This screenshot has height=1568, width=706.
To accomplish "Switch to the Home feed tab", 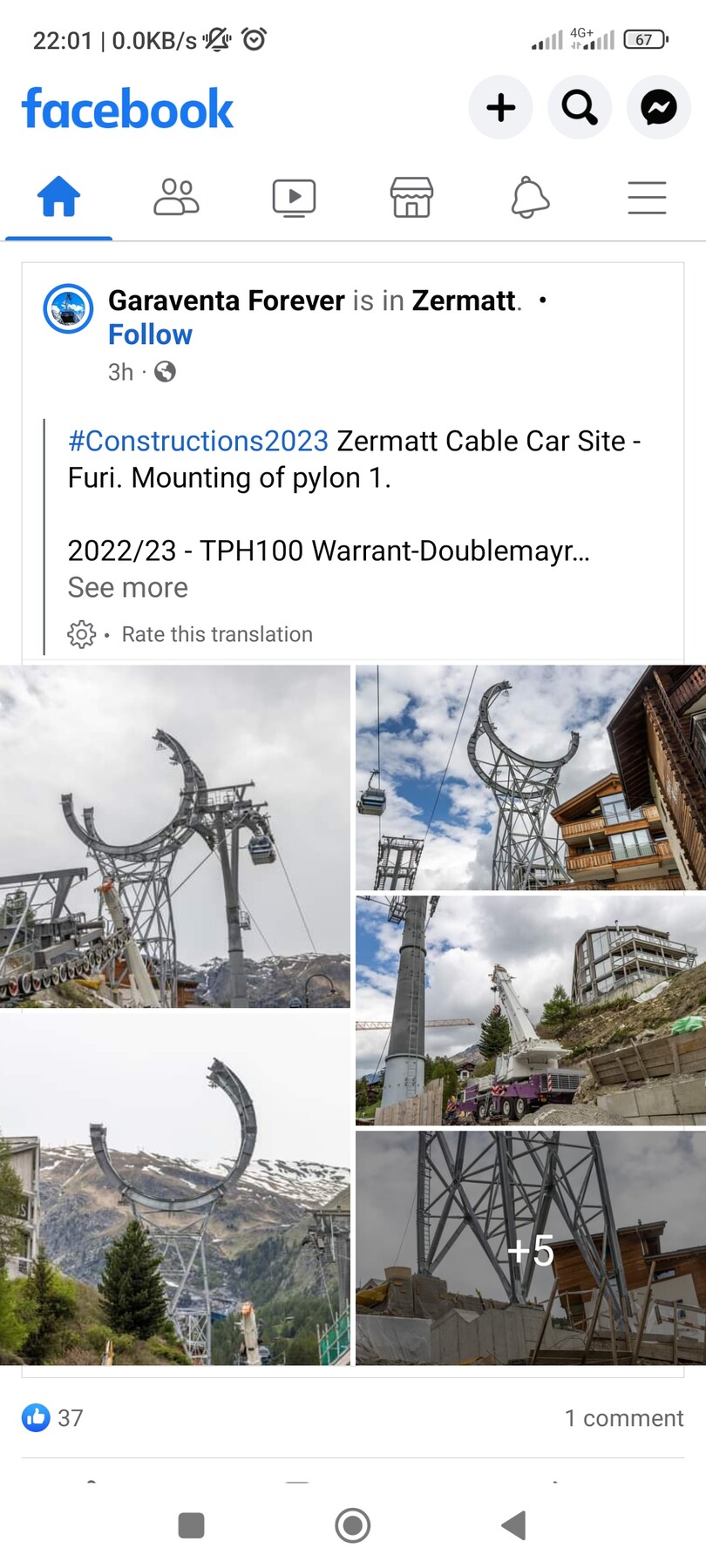I will click(x=58, y=198).
